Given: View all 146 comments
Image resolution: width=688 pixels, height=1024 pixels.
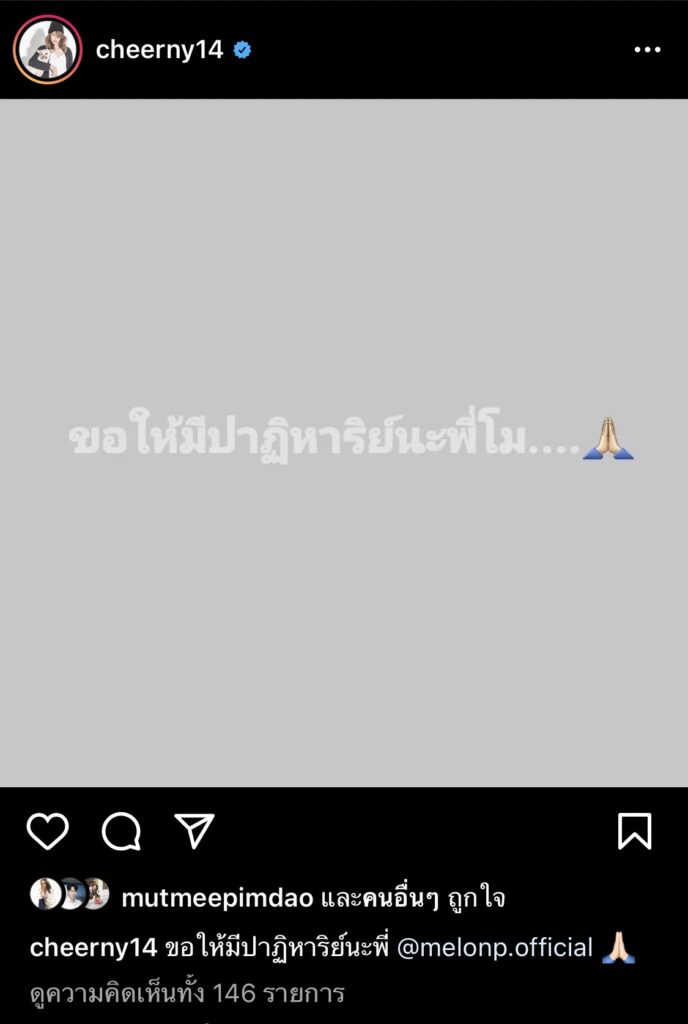Looking at the screenshot, I should click(x=187, y=993).
